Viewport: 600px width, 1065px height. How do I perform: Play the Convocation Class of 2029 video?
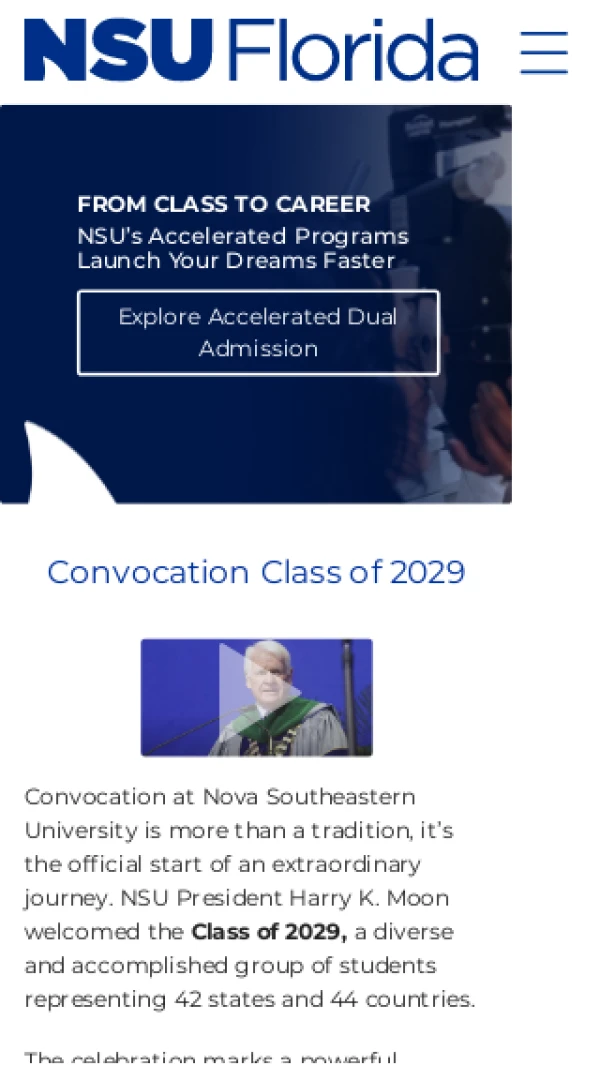[256, 697]
